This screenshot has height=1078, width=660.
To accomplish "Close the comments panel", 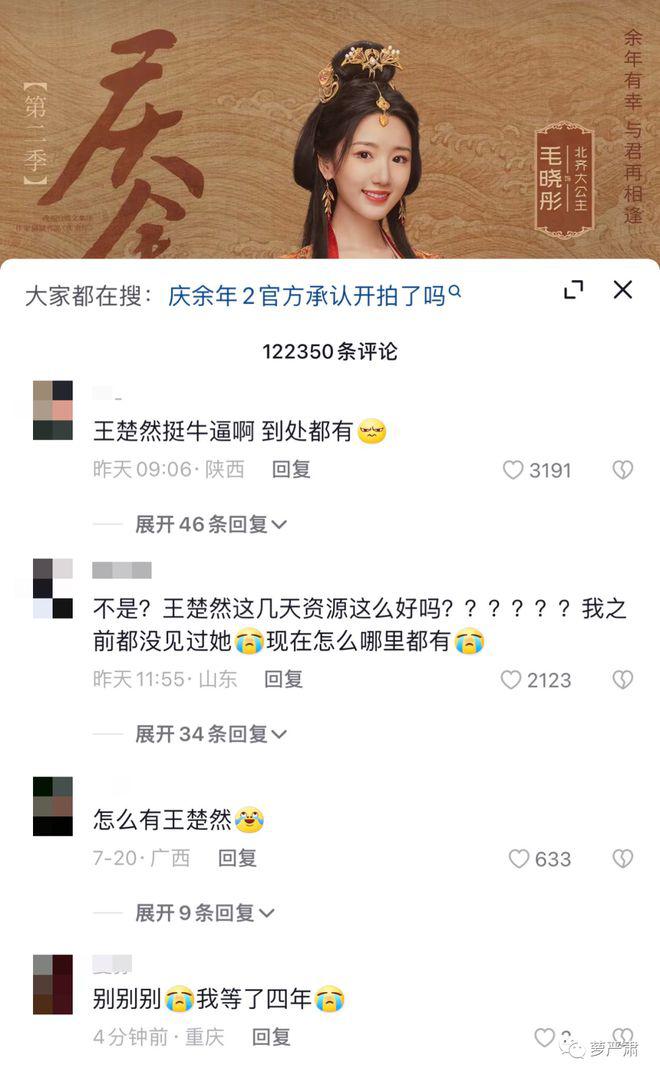I will pyautogui.click(x=622, y=290).
